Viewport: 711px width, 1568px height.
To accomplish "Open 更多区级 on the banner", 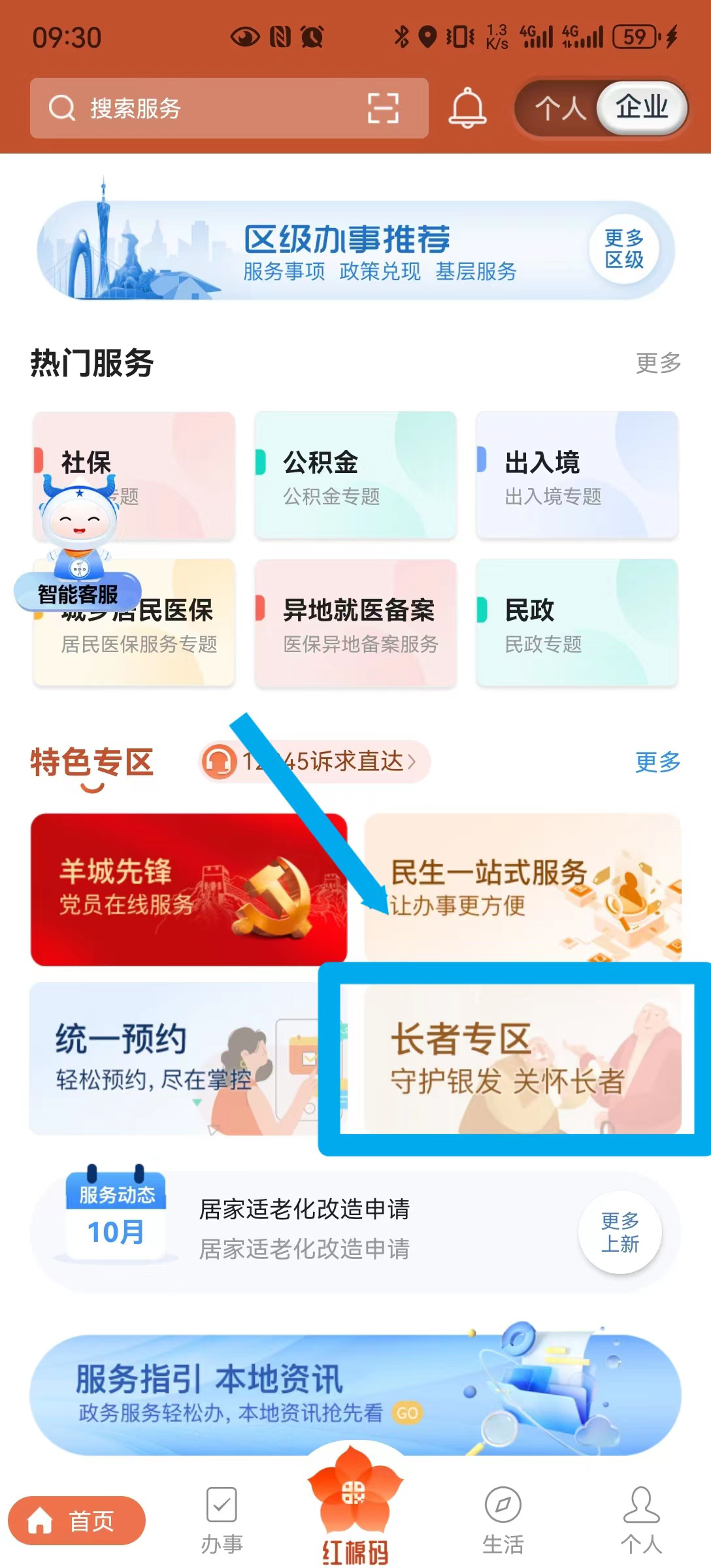I will [623, 249].
